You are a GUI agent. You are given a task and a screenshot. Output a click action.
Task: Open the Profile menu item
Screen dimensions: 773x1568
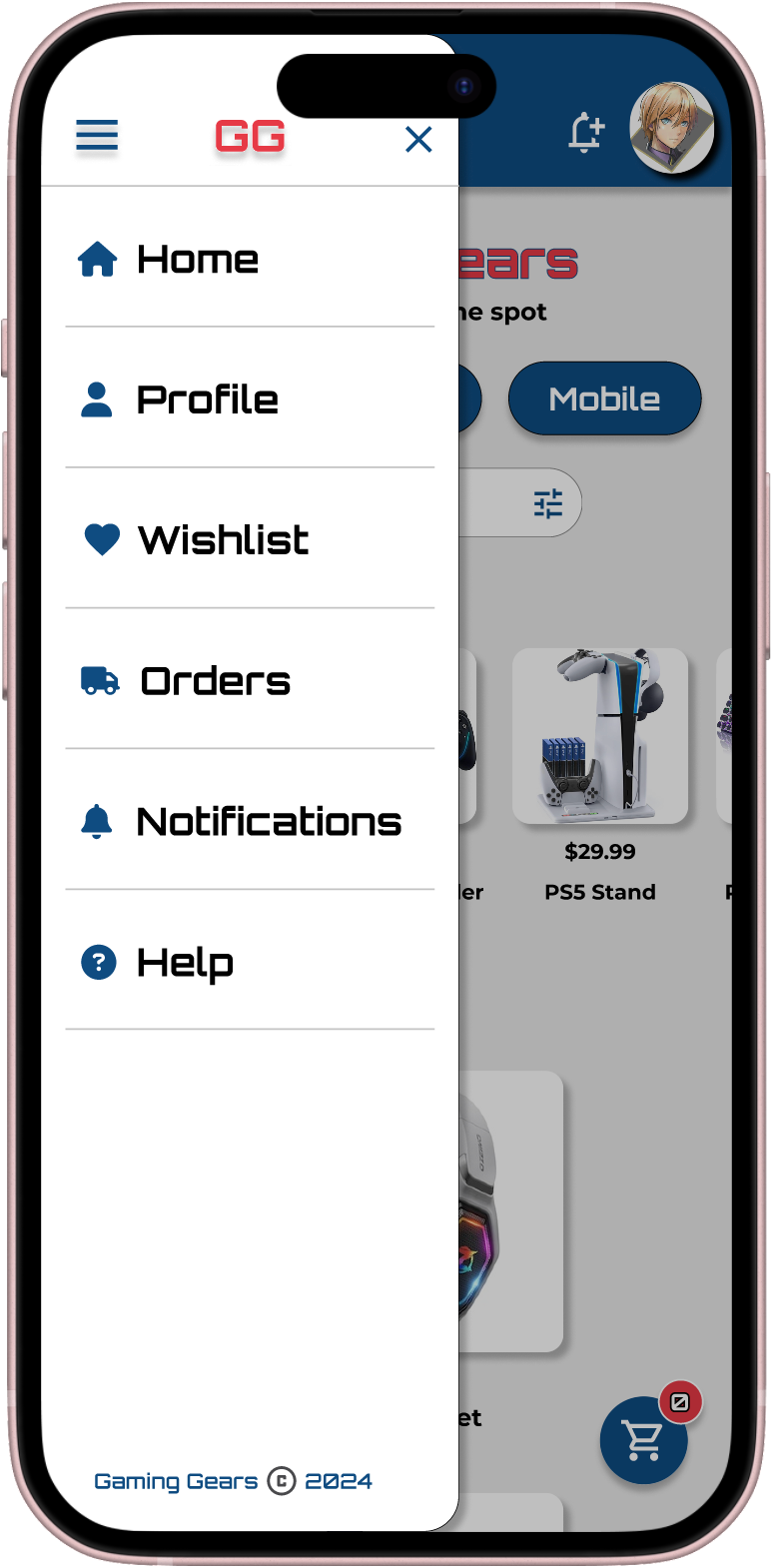click(207, 399)
